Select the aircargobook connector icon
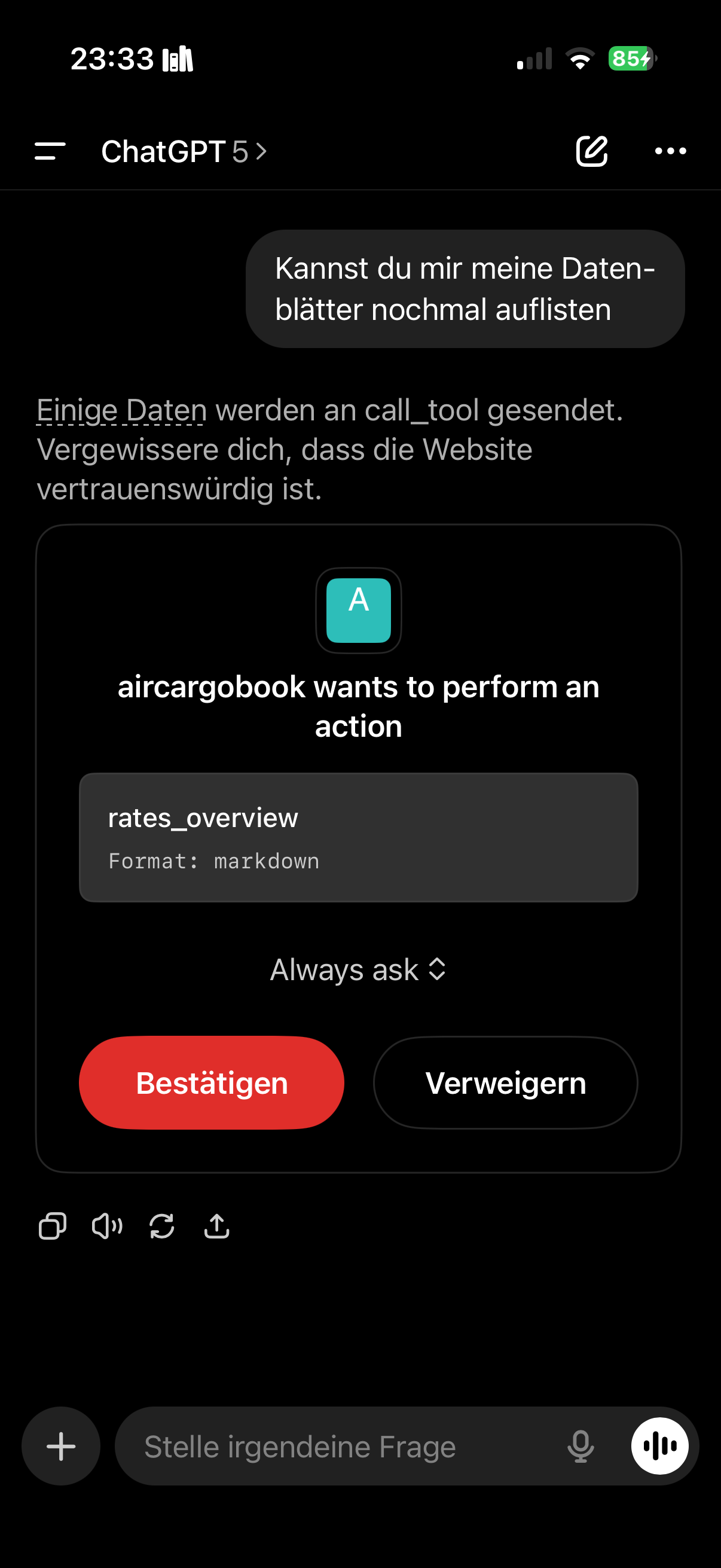The width and height of the screenshot is (721, 1568). point(359,611)
